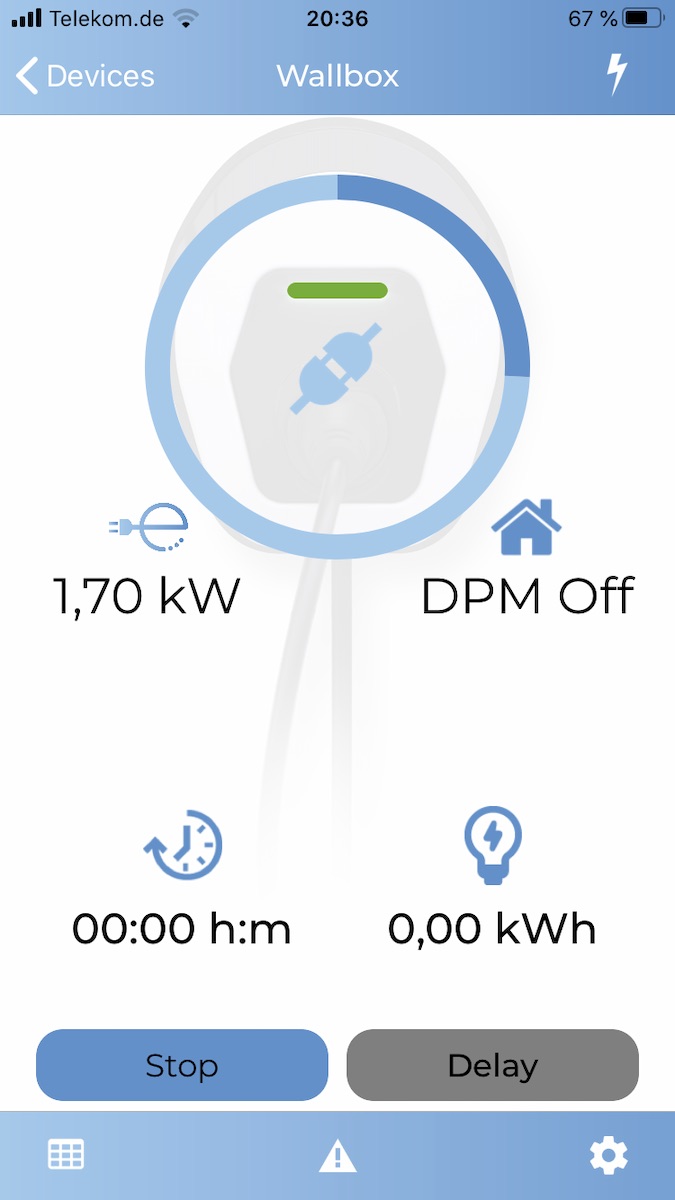The width and height of the screenshot is (675, 1200).
Task: Open the warning alerts tab
Action: point(337,1157)
